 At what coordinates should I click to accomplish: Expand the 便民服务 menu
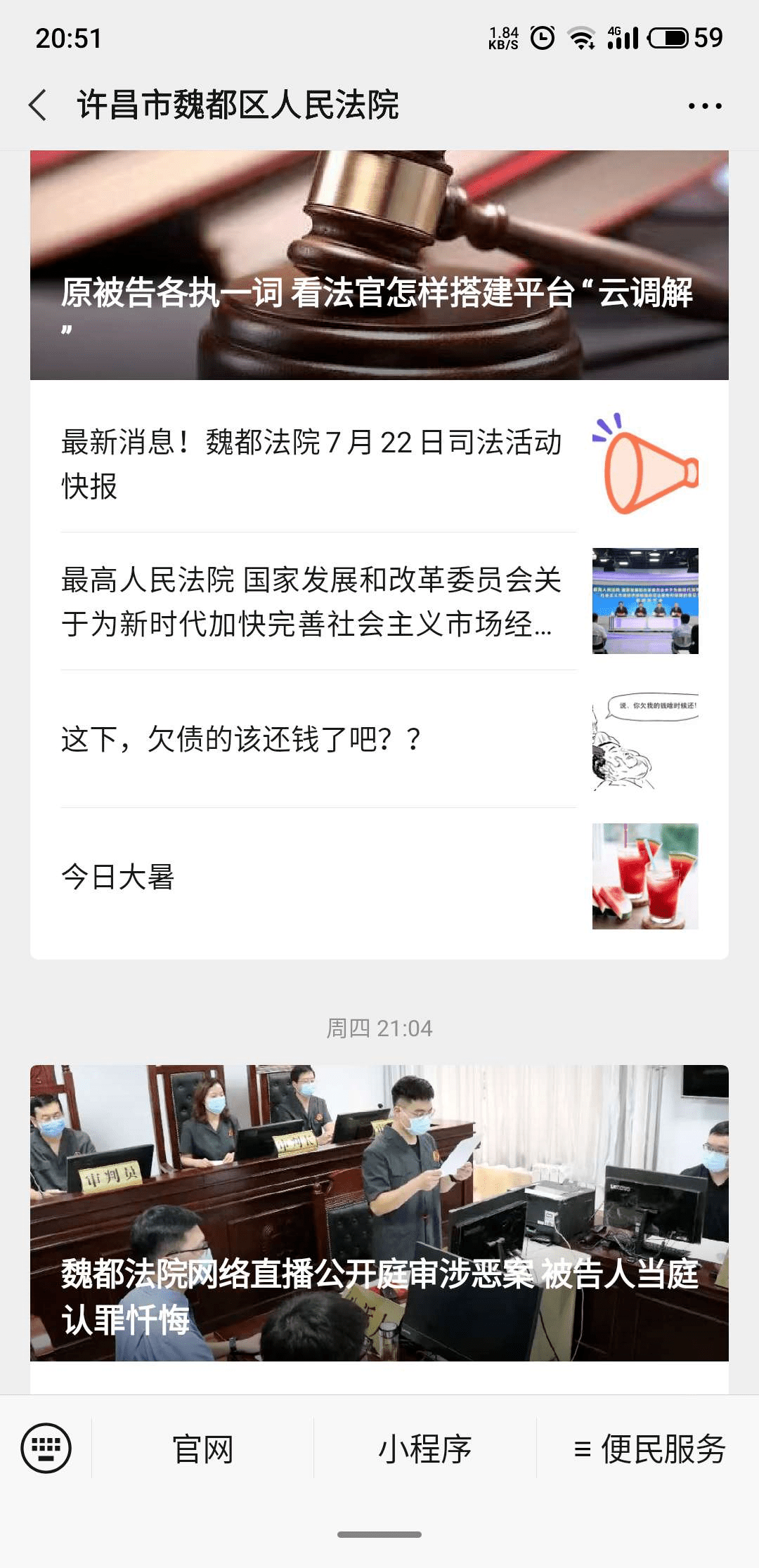click(x=649, y=1449)
